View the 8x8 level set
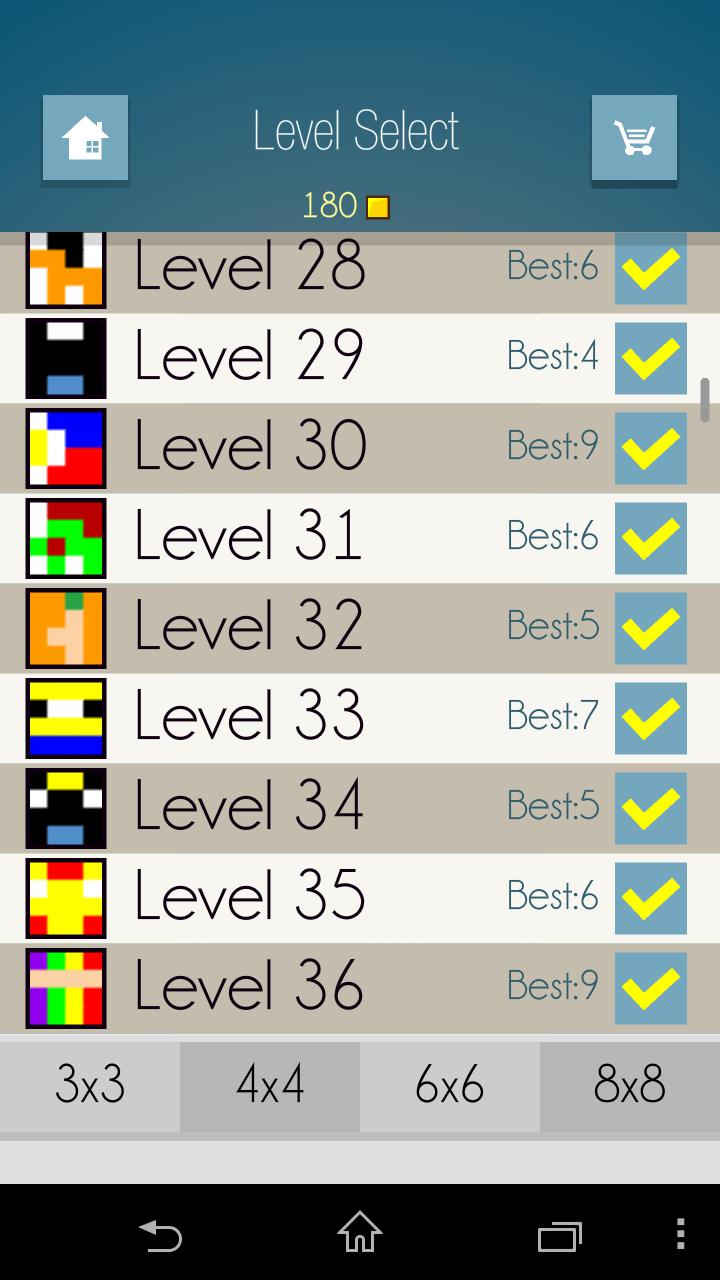This screenshot has width=720, height=1280. click(x=630, y=1086)
